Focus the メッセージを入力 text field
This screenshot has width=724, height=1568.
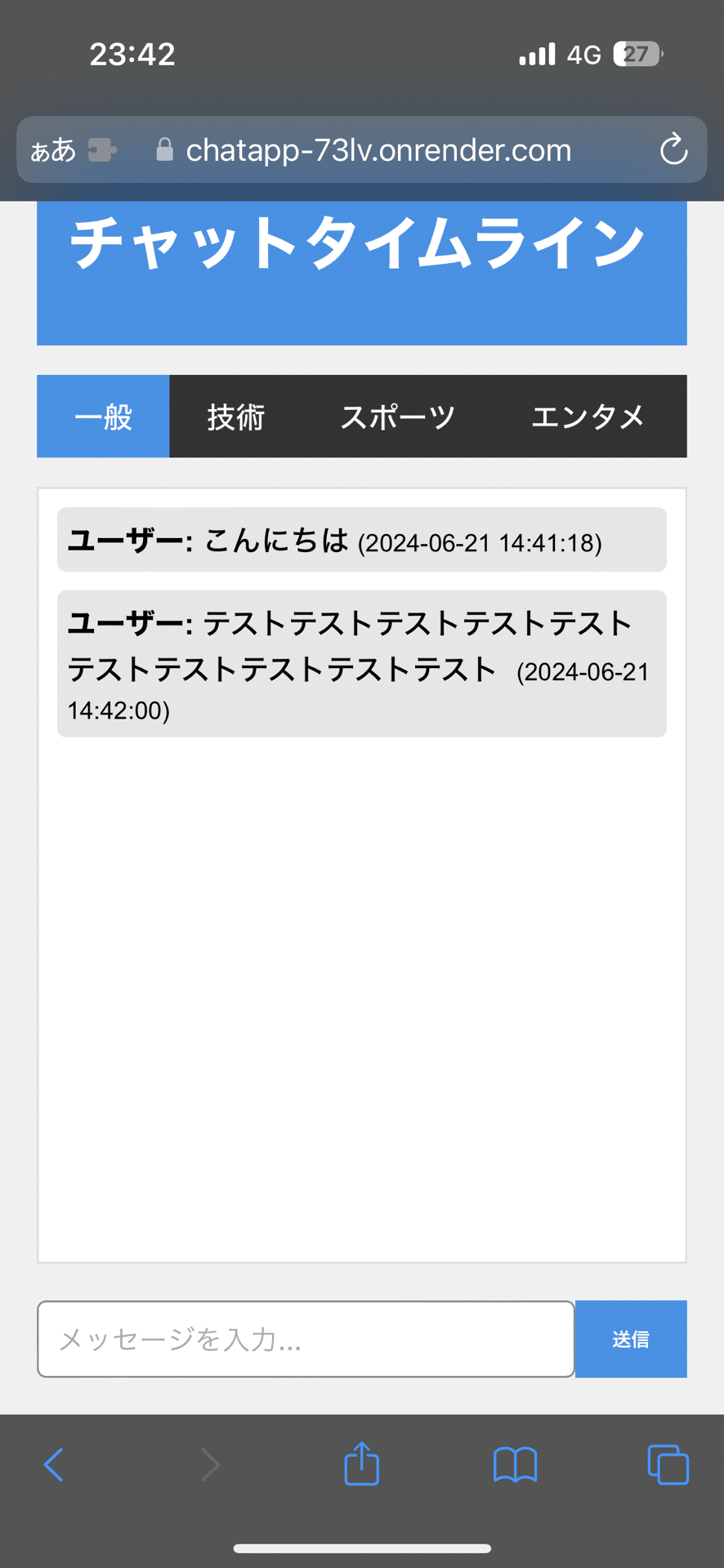pyautogui.click(x=306, y=1339)
